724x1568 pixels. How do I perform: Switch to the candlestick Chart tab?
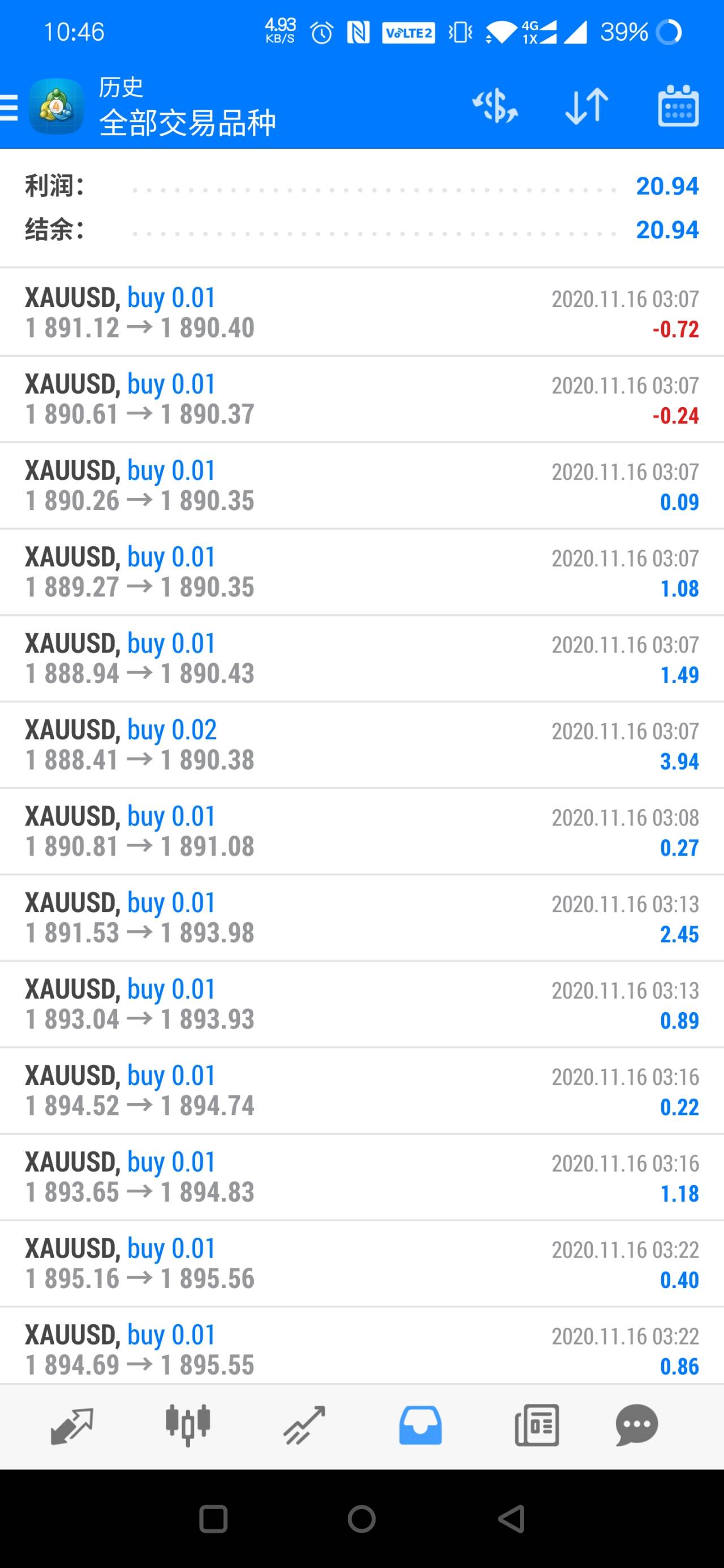188,1425
